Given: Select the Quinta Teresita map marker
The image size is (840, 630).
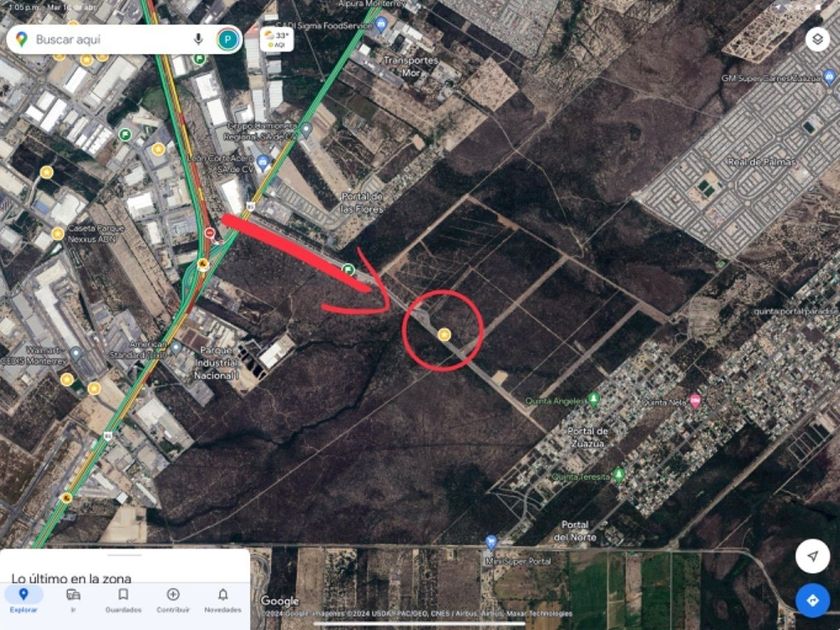Looking at the screenshot, I should pyautogui.click(x=619, y=475).
